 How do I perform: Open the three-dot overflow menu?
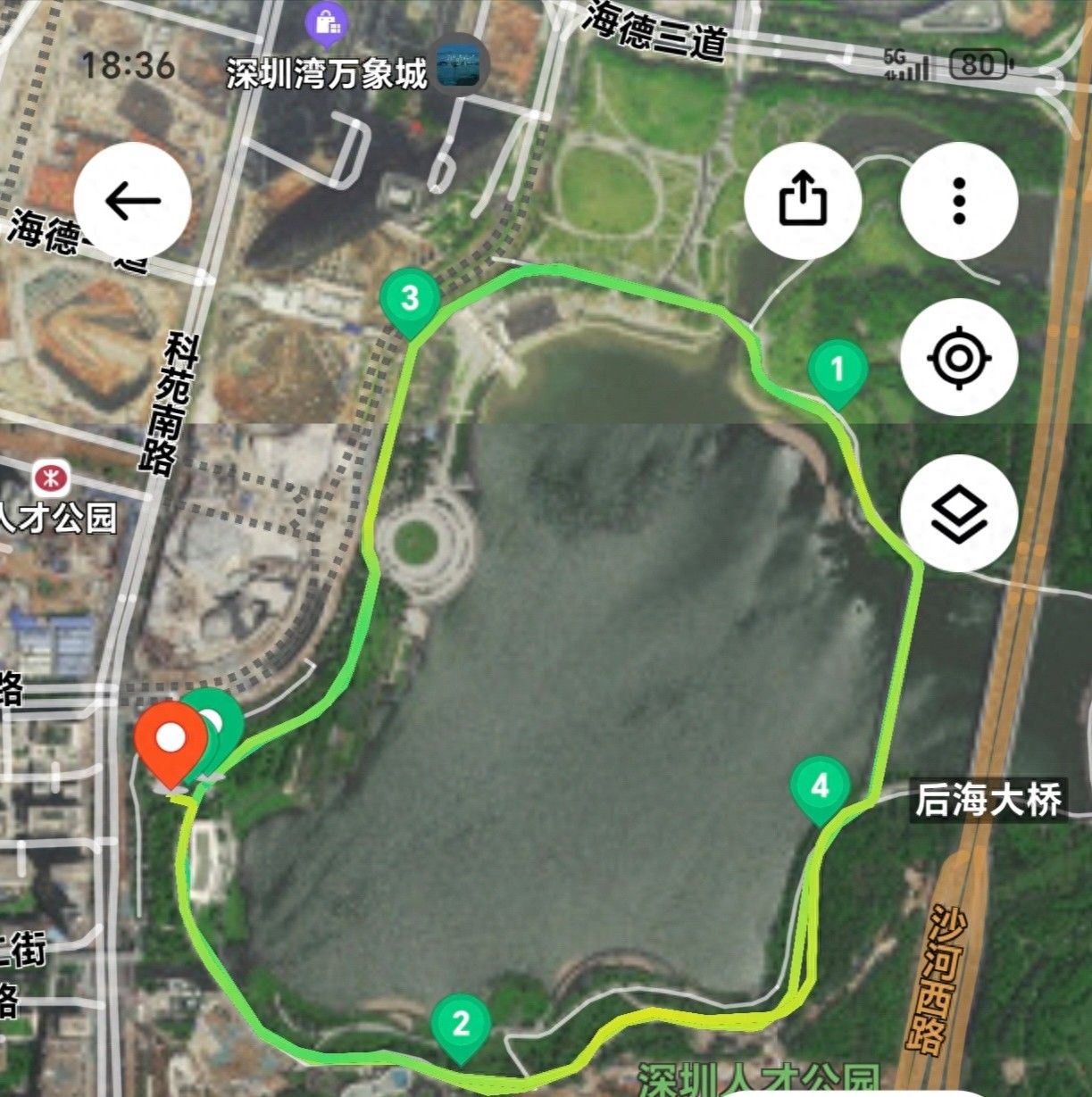pyautogui.click(x=959, y=200)
